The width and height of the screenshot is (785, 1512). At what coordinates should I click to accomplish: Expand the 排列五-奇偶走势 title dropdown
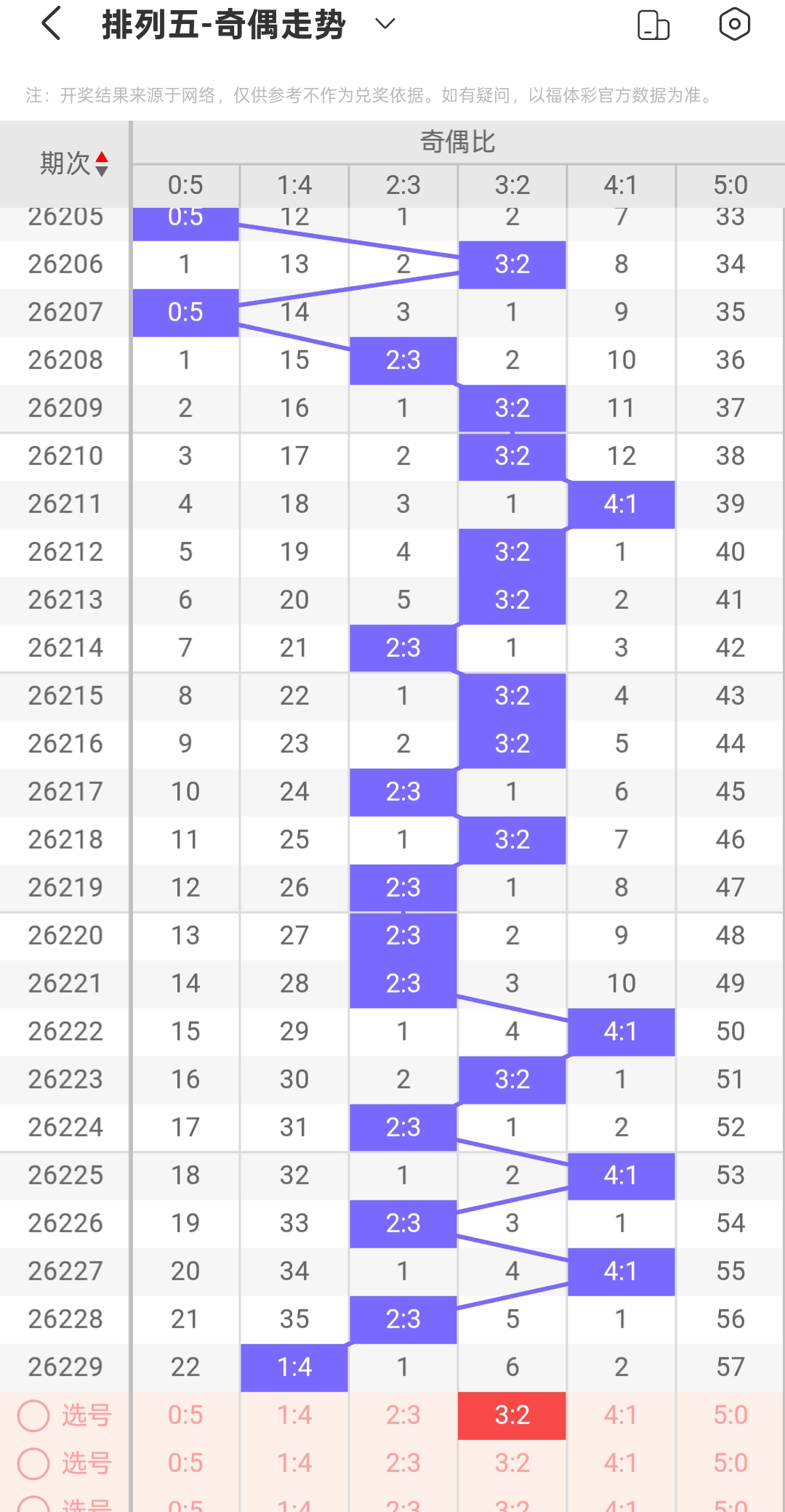pos(385,24)
